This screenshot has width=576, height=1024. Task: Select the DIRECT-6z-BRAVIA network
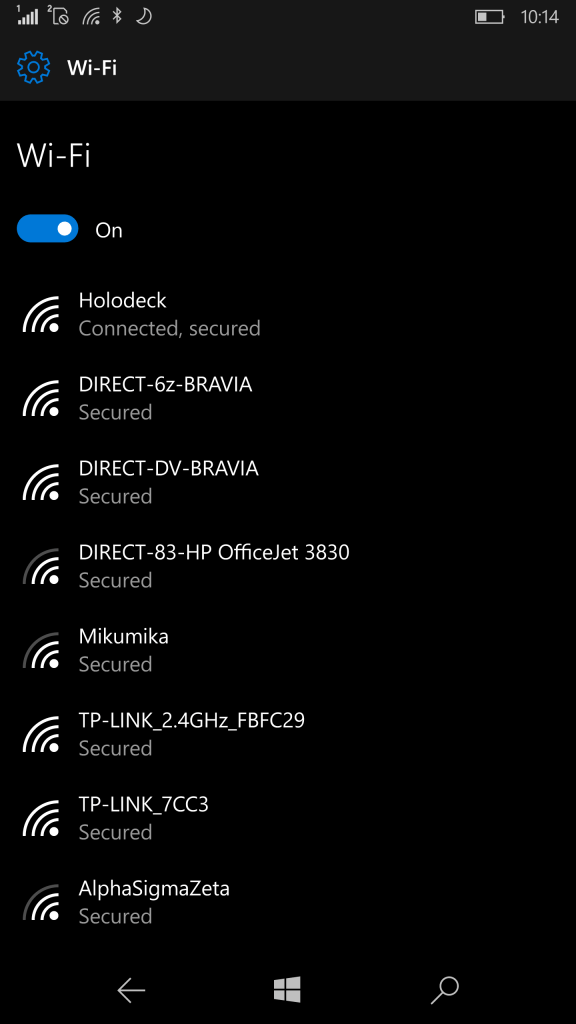288,398
